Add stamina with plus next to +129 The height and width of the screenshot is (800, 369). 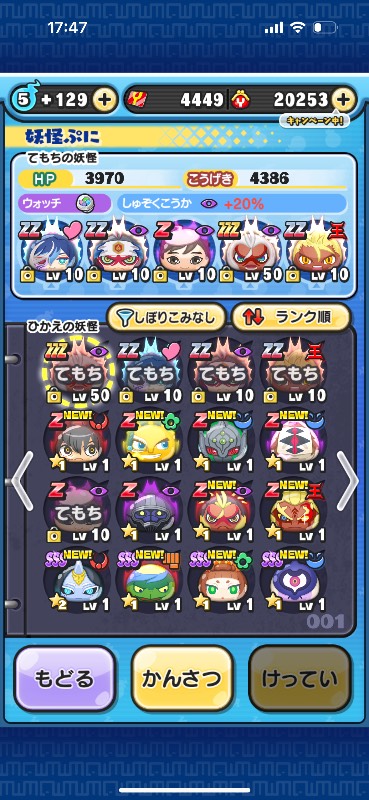point(104,99)
